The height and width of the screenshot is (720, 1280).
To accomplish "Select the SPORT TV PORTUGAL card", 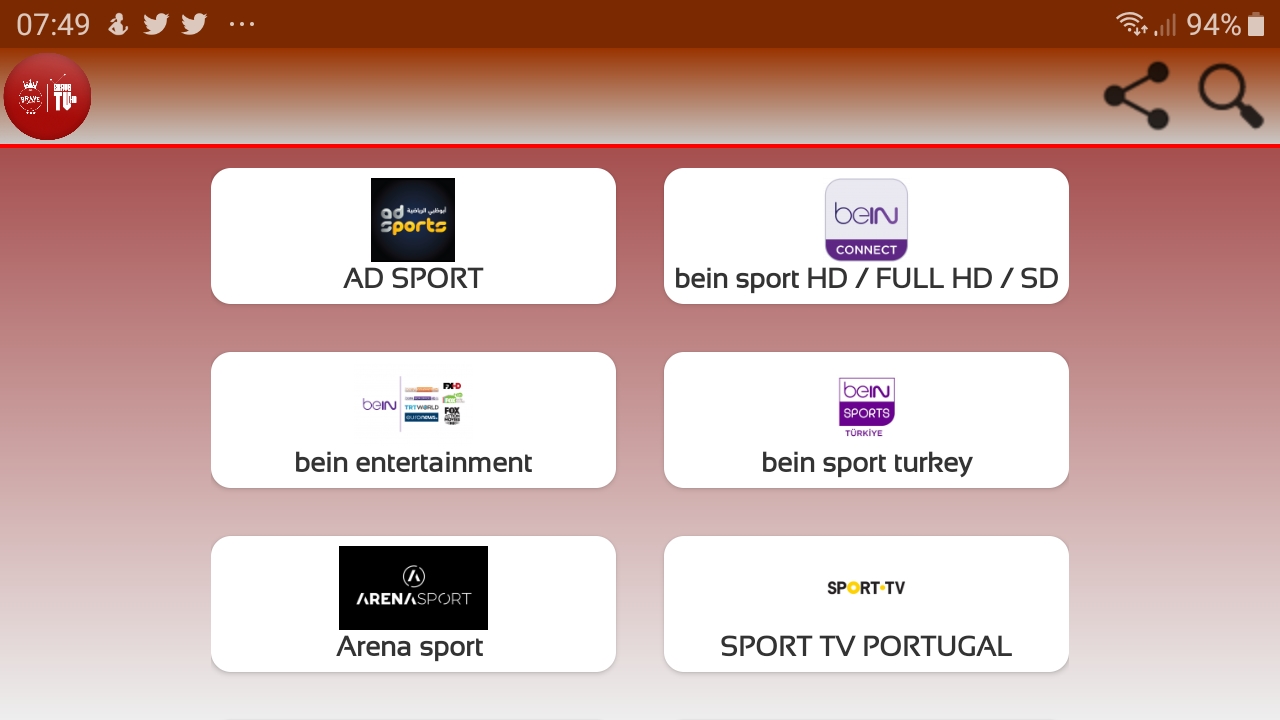I will [866, 604].
